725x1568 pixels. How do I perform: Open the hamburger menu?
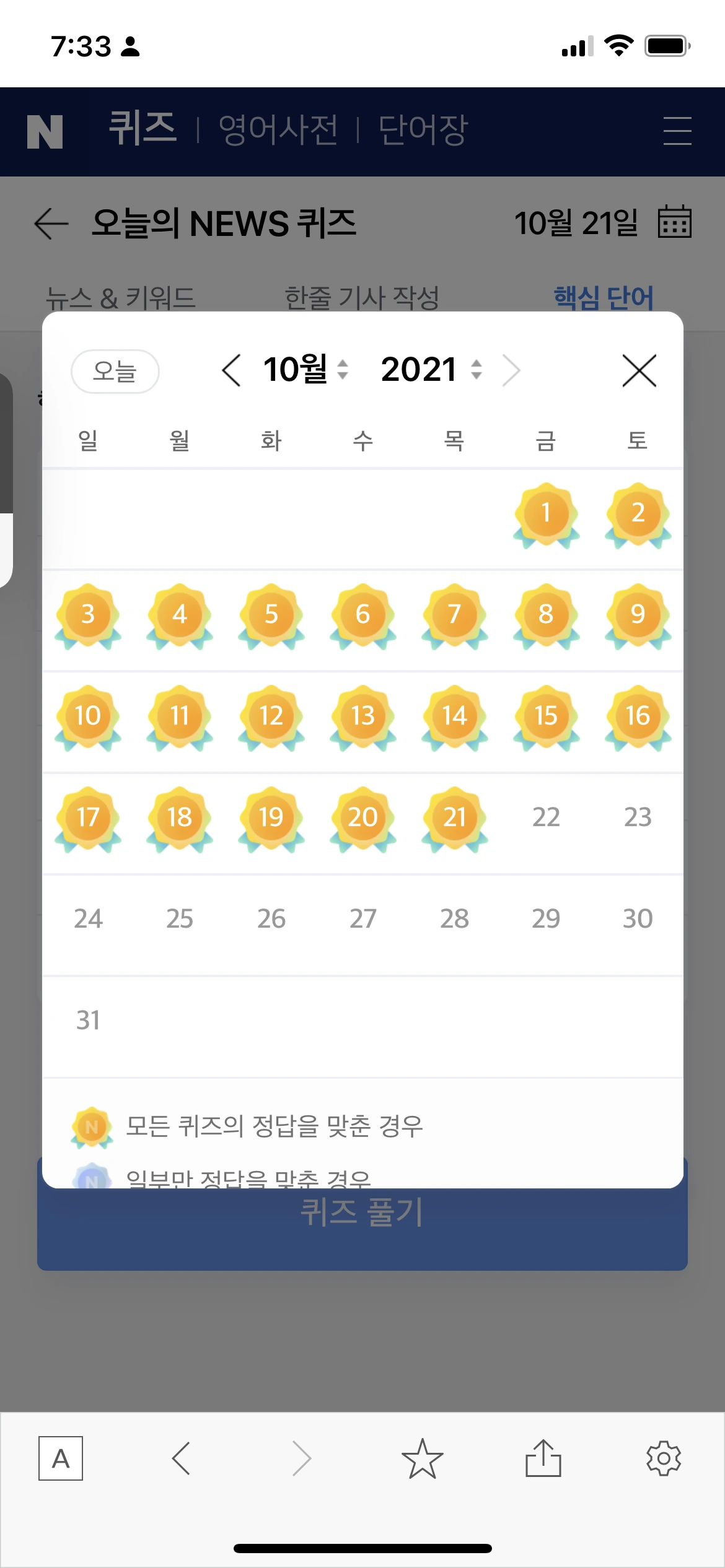pyautogui.click(x=677, y=131)
